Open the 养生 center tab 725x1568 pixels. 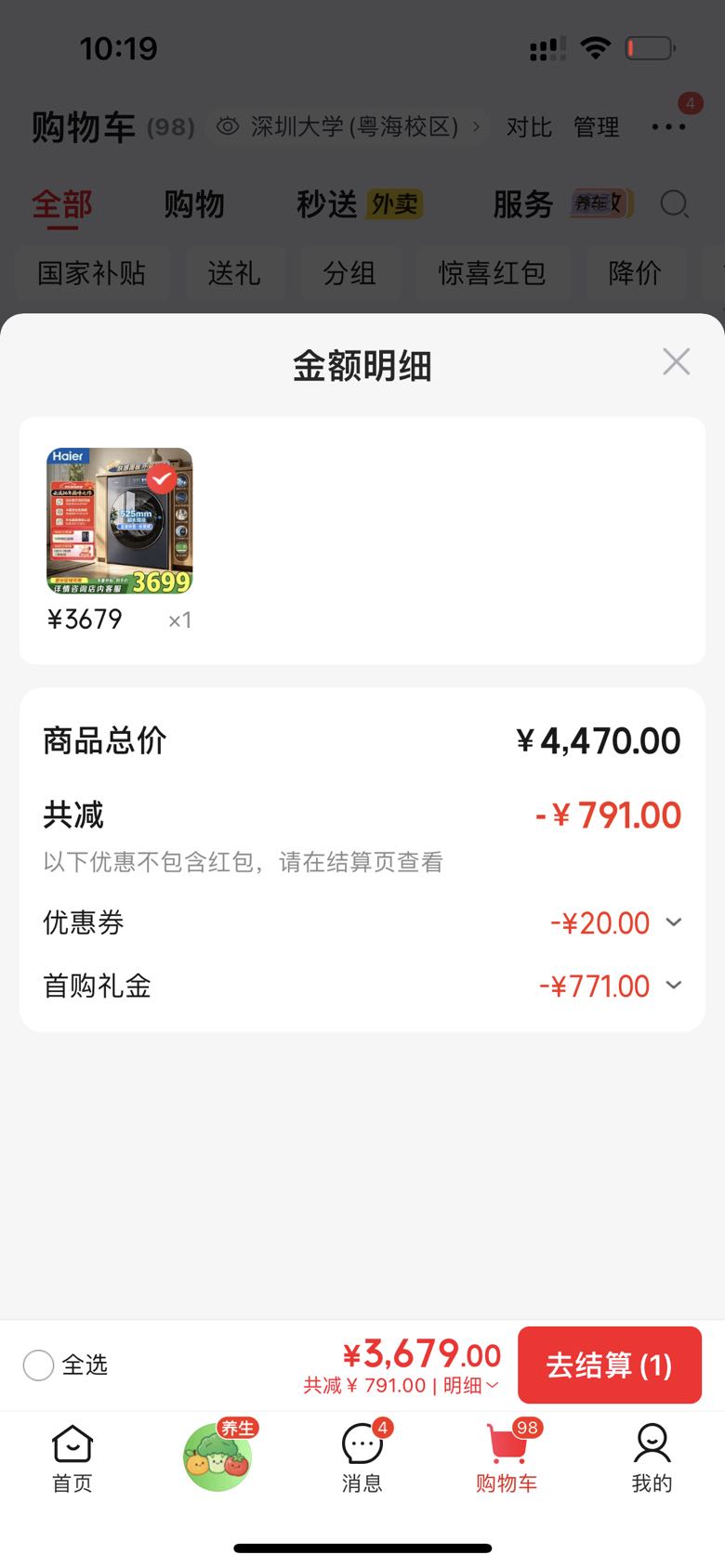(x=217, y=1456)
